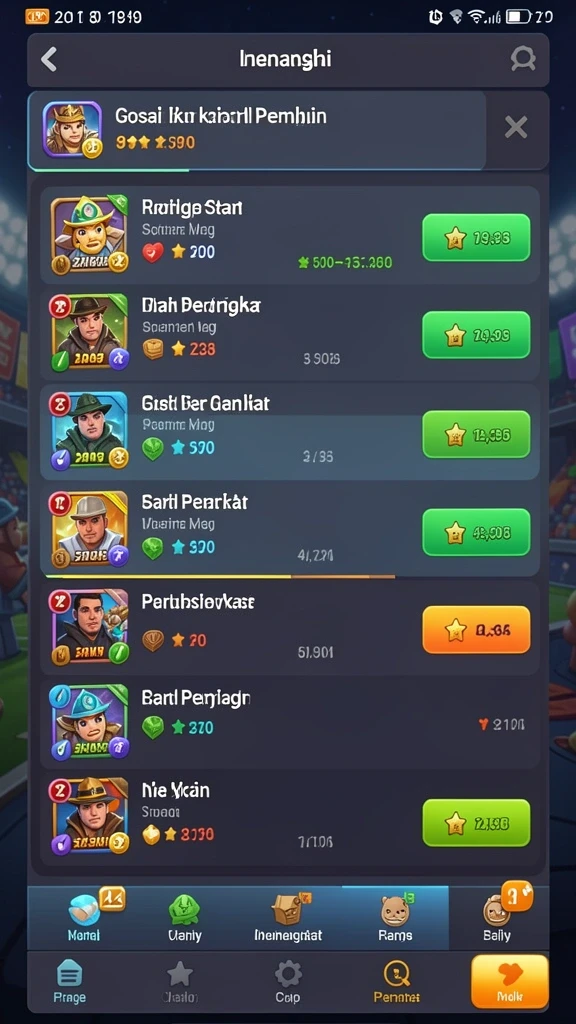Tap the orange Molk heart button

509,983
